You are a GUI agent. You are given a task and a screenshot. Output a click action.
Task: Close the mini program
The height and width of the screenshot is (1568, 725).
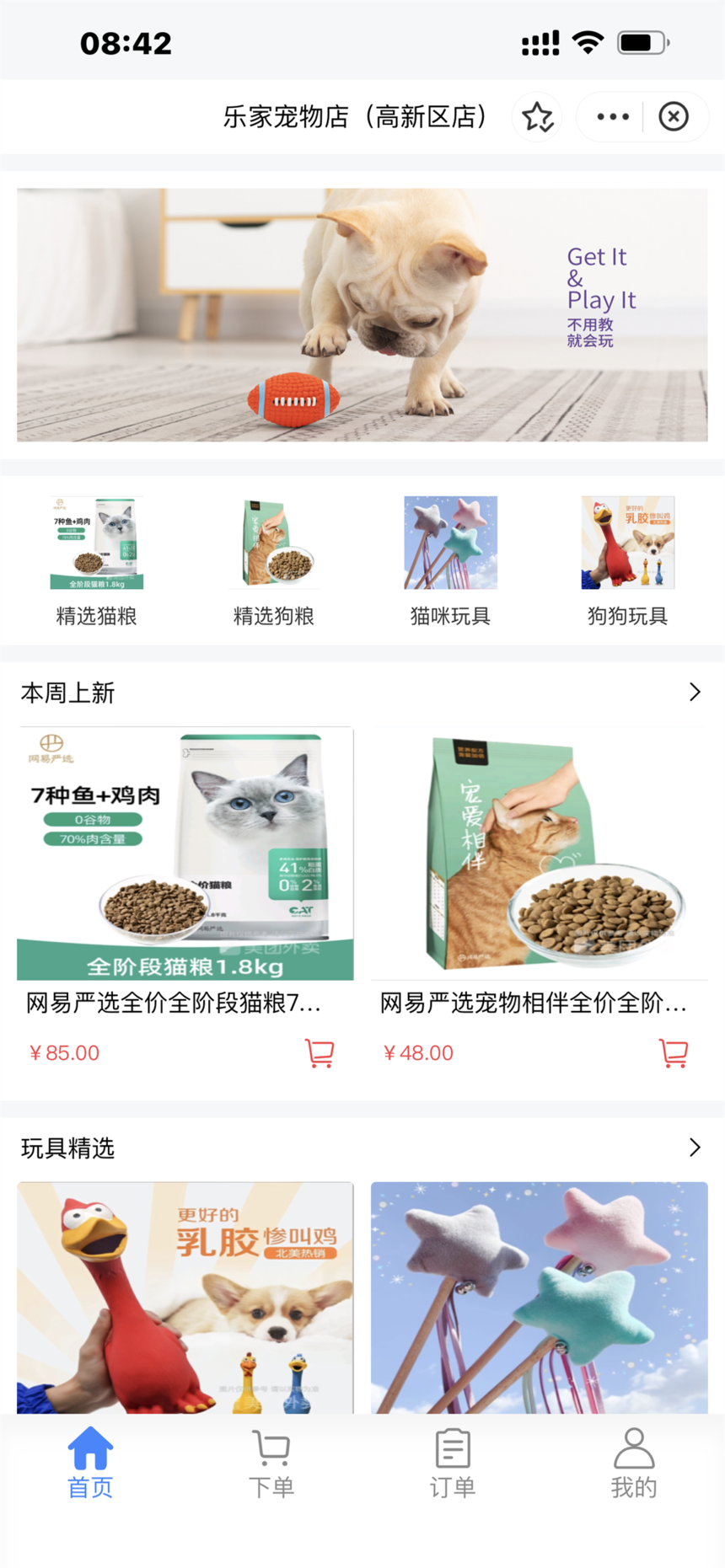(674, 117)
